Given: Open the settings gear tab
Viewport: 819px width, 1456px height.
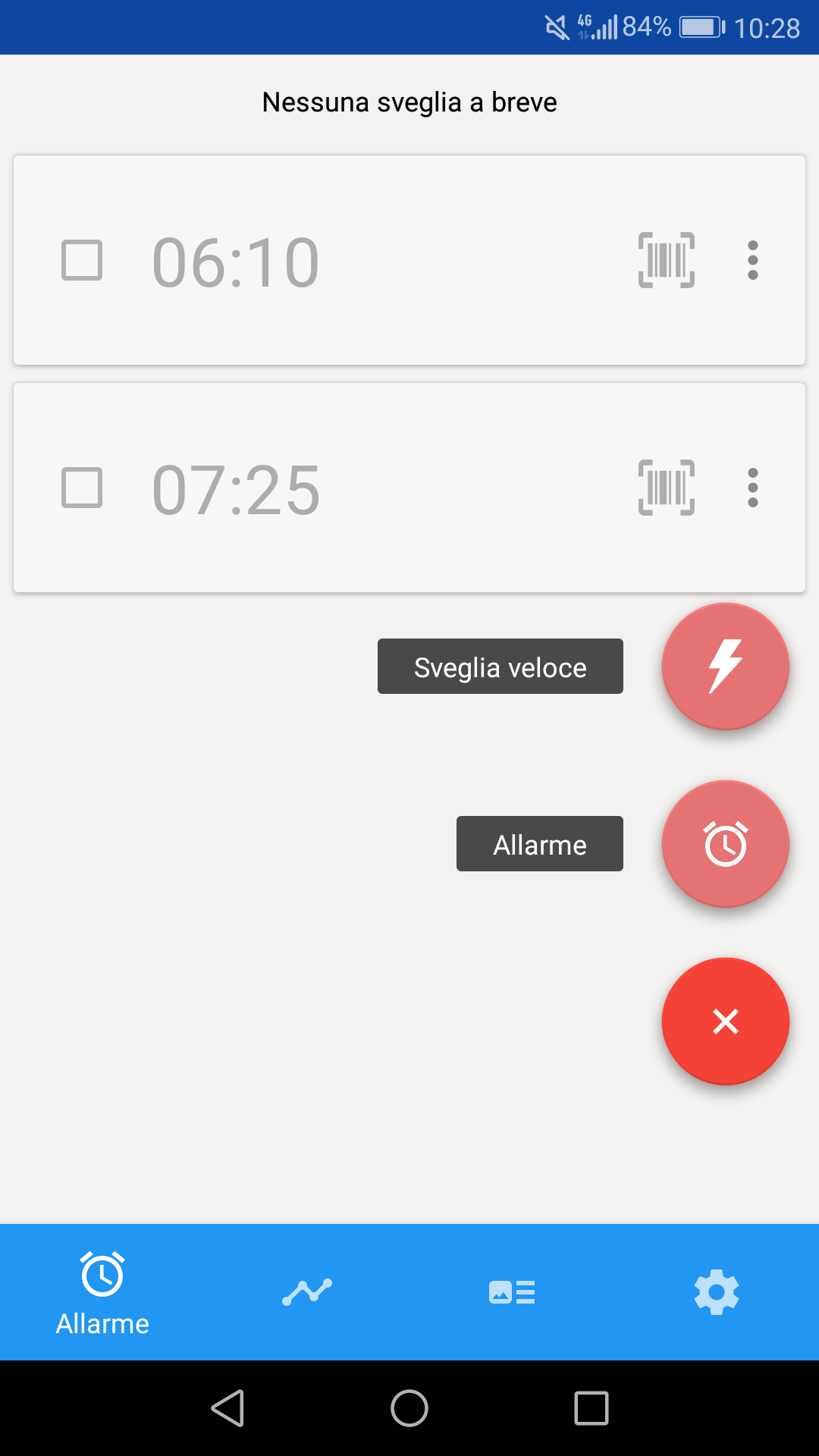Looking at the screenshot, I should 717,1291.
